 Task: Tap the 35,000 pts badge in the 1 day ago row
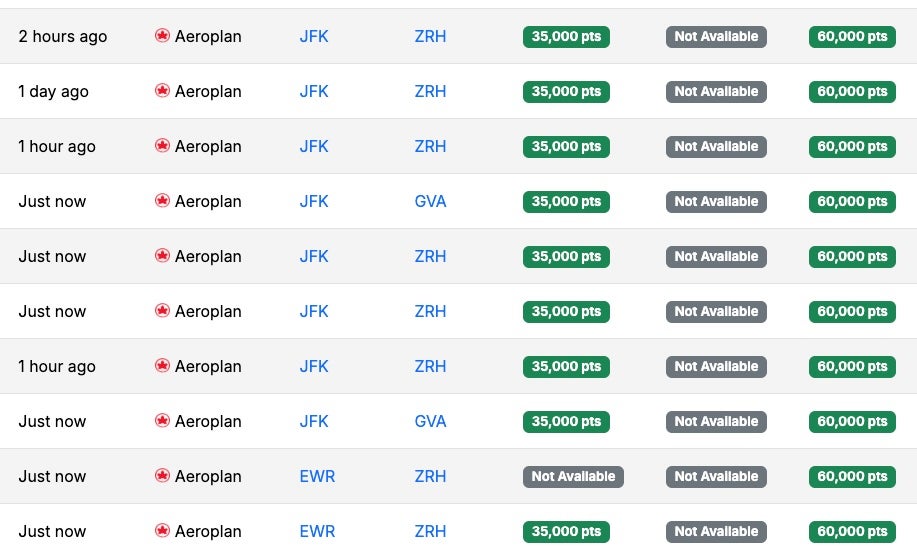click(566, 92)
